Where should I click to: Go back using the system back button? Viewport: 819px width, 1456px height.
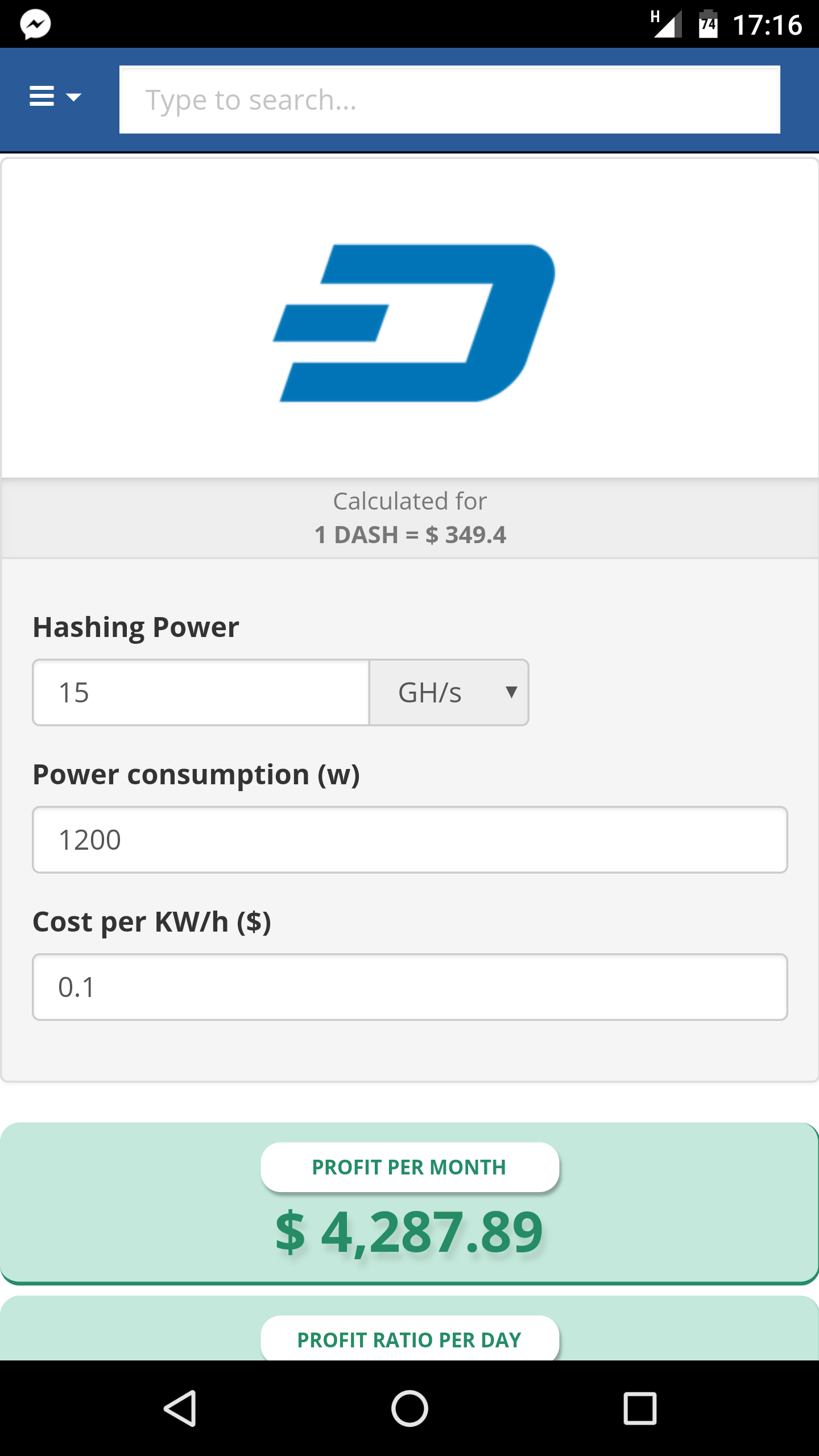[180, 1408]
